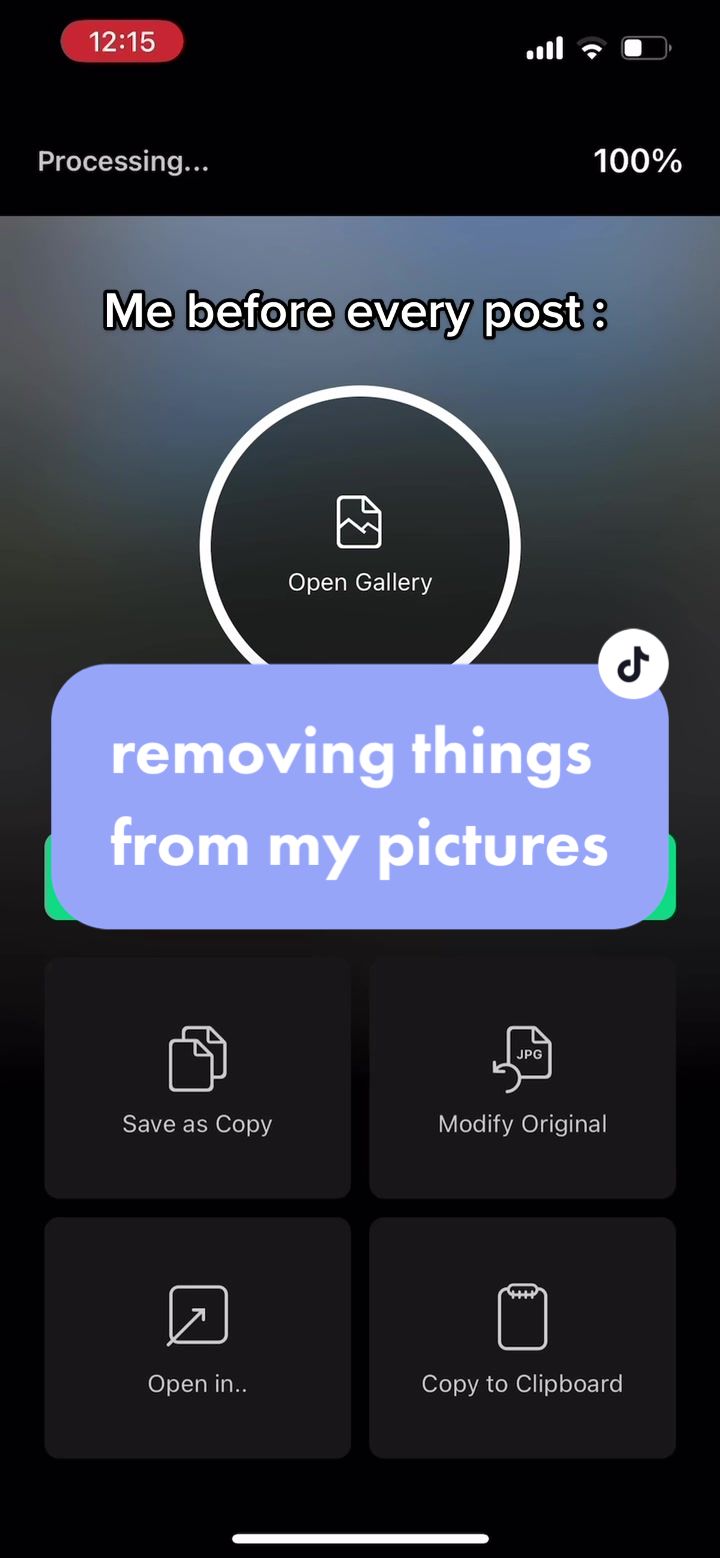Copy the image to clipboard
720x1558 pixels.
[x=522, y=1338]
